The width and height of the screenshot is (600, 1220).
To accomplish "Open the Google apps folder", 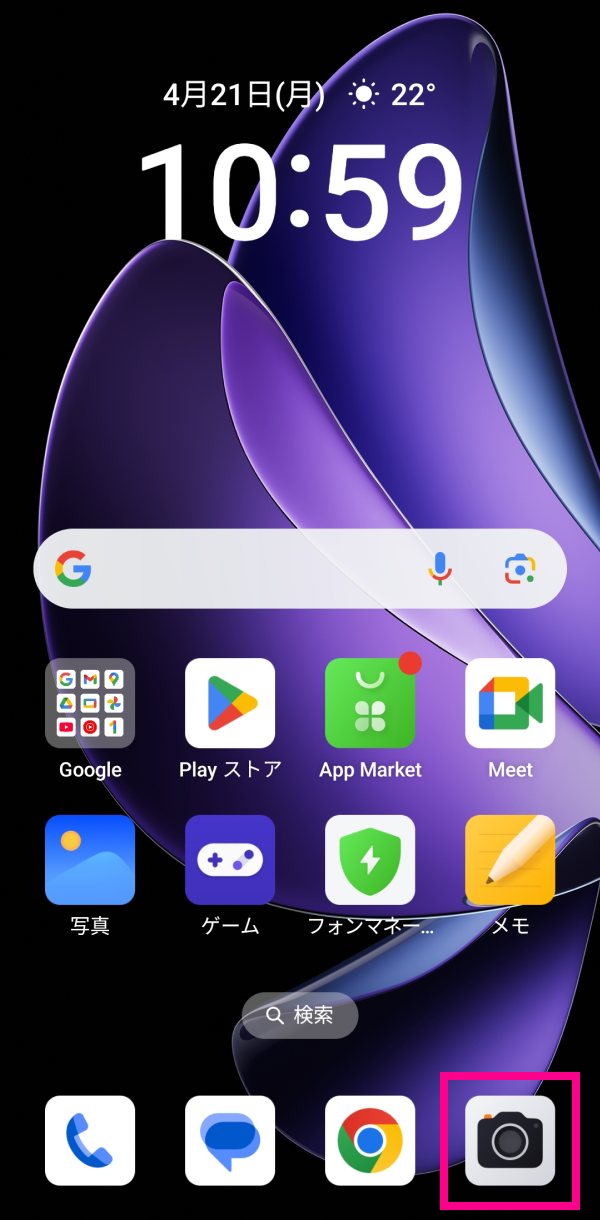I will [x=90, y=703].
